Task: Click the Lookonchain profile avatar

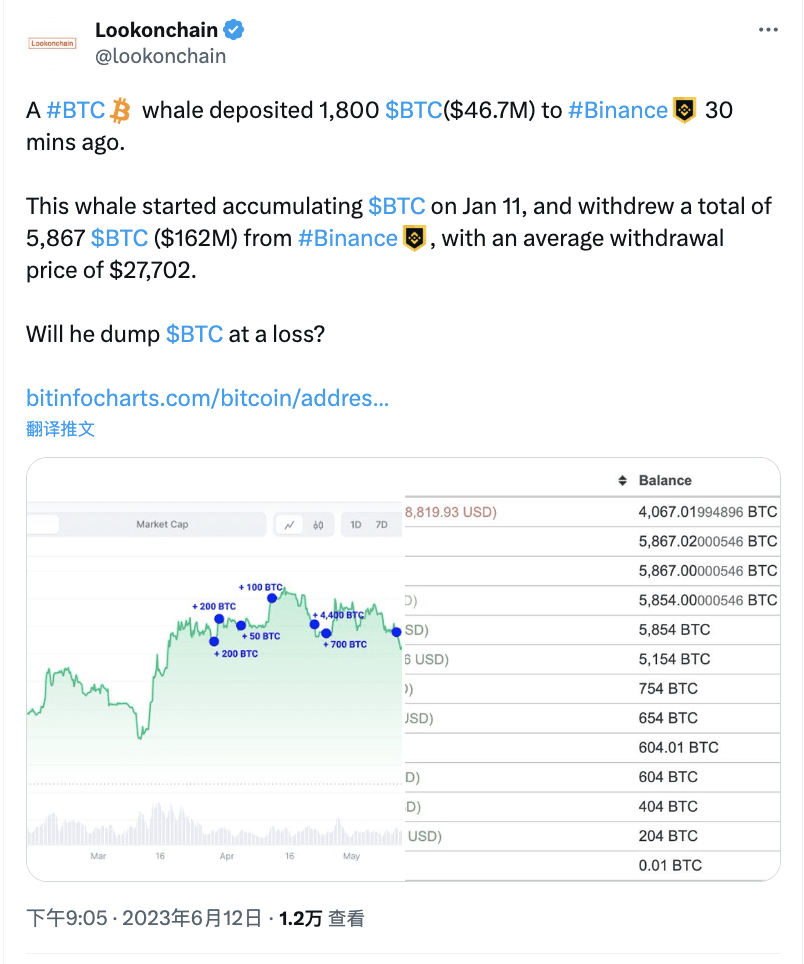Action: click(x=52, y=42)
